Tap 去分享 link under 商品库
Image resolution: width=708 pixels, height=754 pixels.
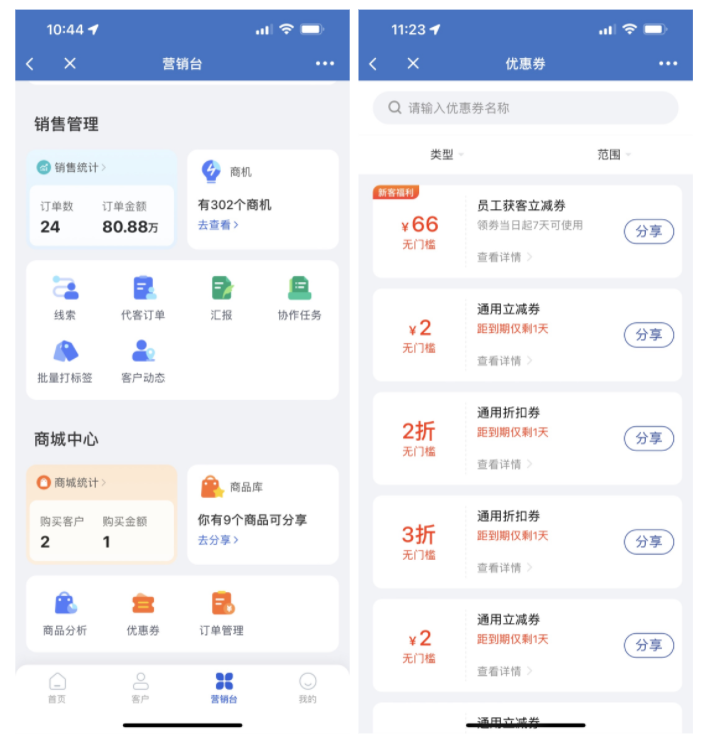[218, 540]
